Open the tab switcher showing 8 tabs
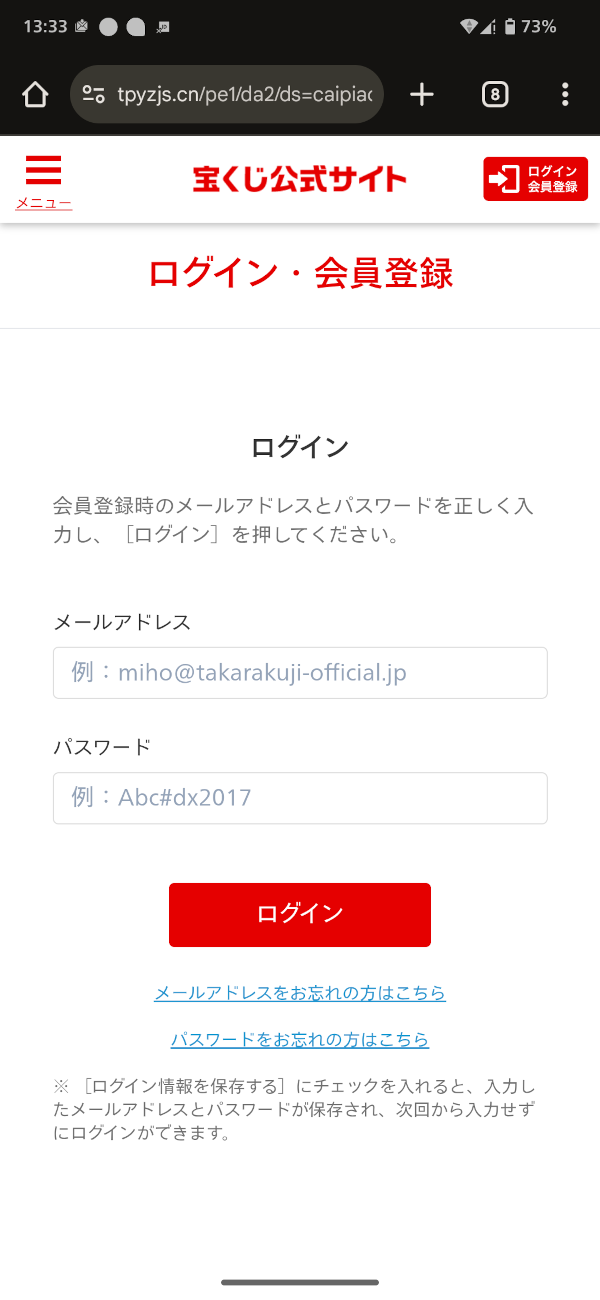Screen dimensions: 600x1300 point(494,95)
